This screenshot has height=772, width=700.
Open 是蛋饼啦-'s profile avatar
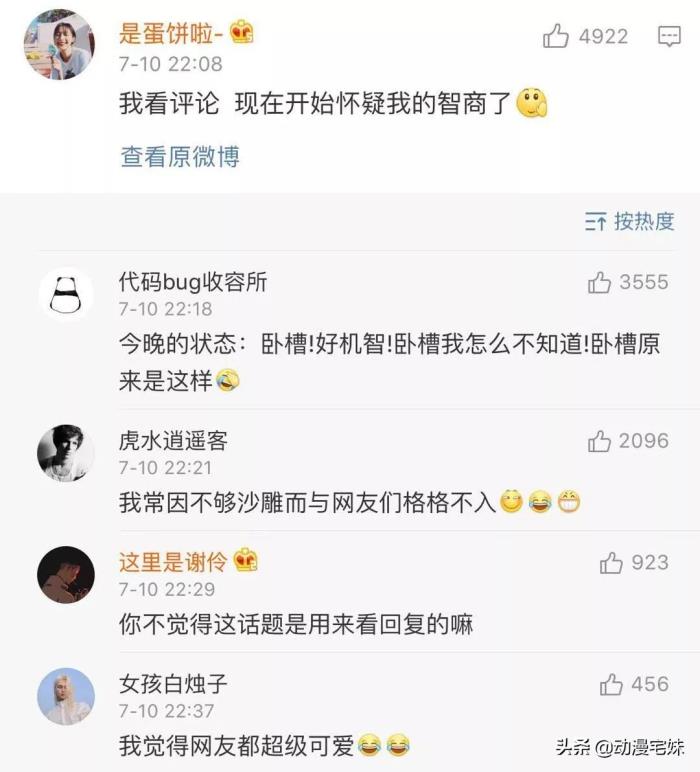tap(59, 45)
